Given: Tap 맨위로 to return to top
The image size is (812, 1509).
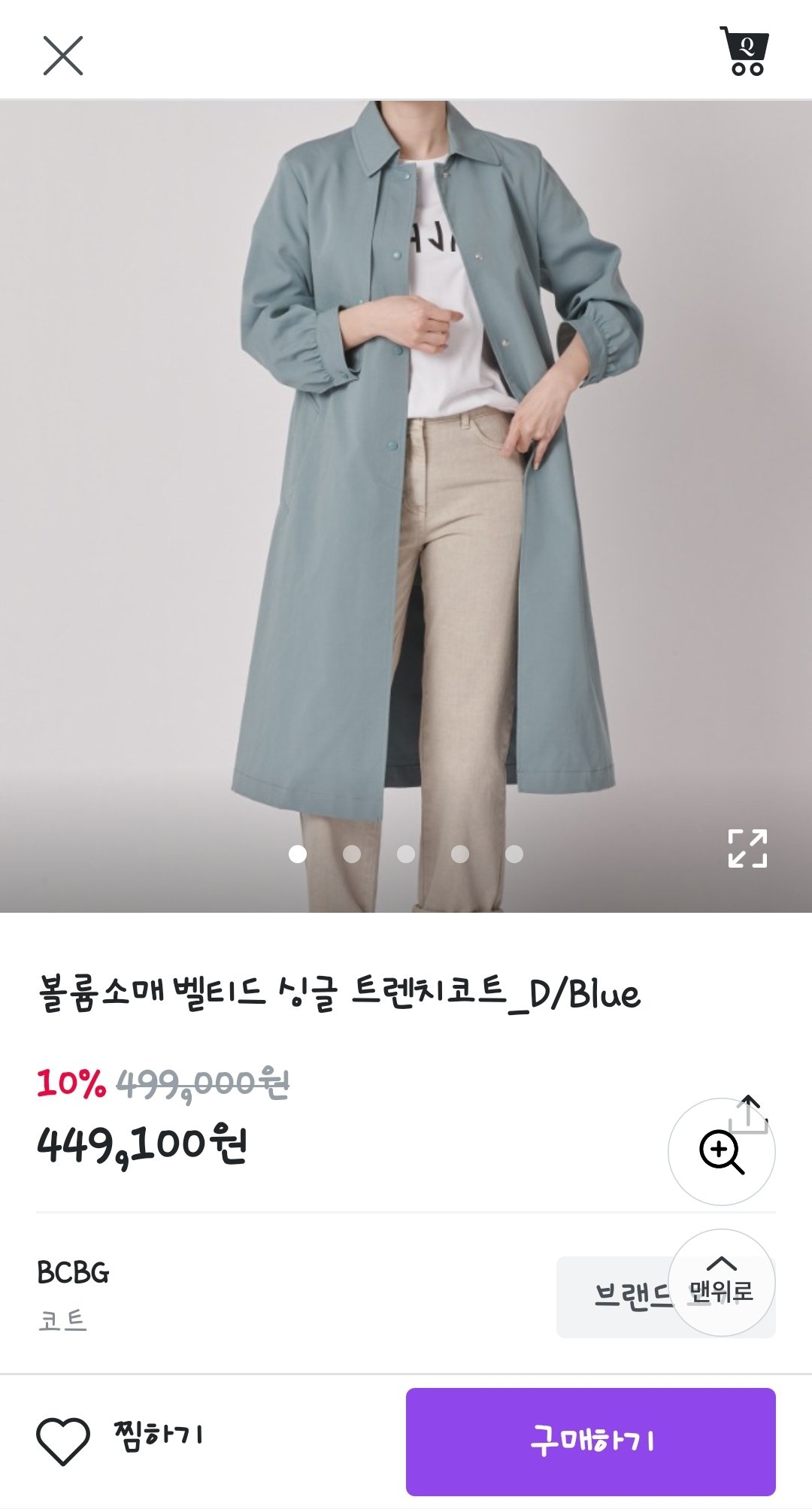Looking at the screenshot, I should click(x=722, y=1282).
